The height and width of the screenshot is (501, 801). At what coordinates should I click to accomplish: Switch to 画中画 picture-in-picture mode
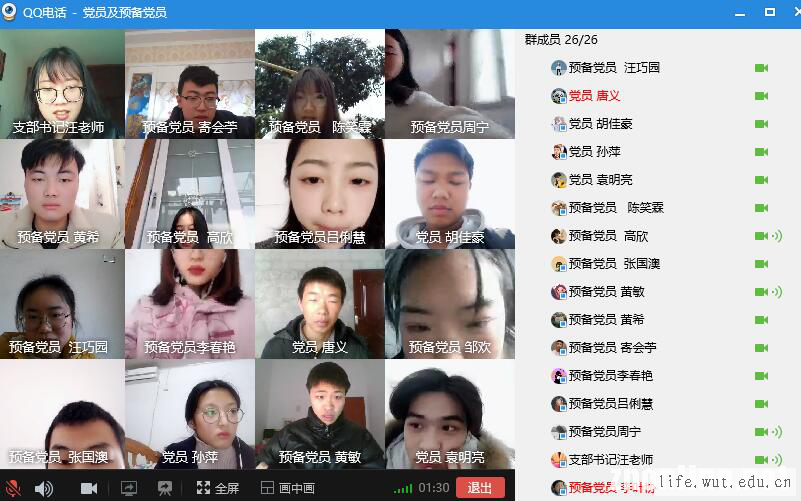tap(287, 488)
